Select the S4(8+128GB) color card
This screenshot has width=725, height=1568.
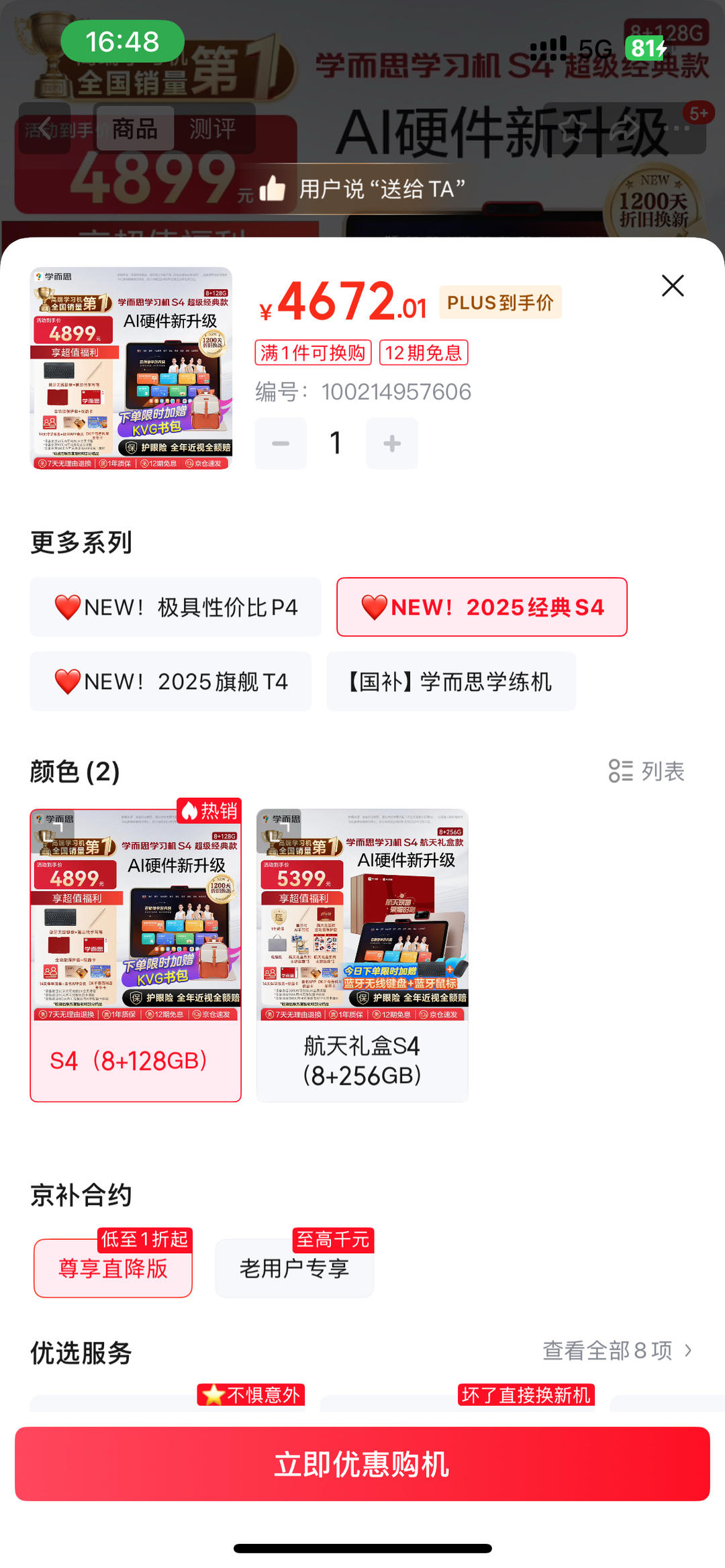[136, 955]
